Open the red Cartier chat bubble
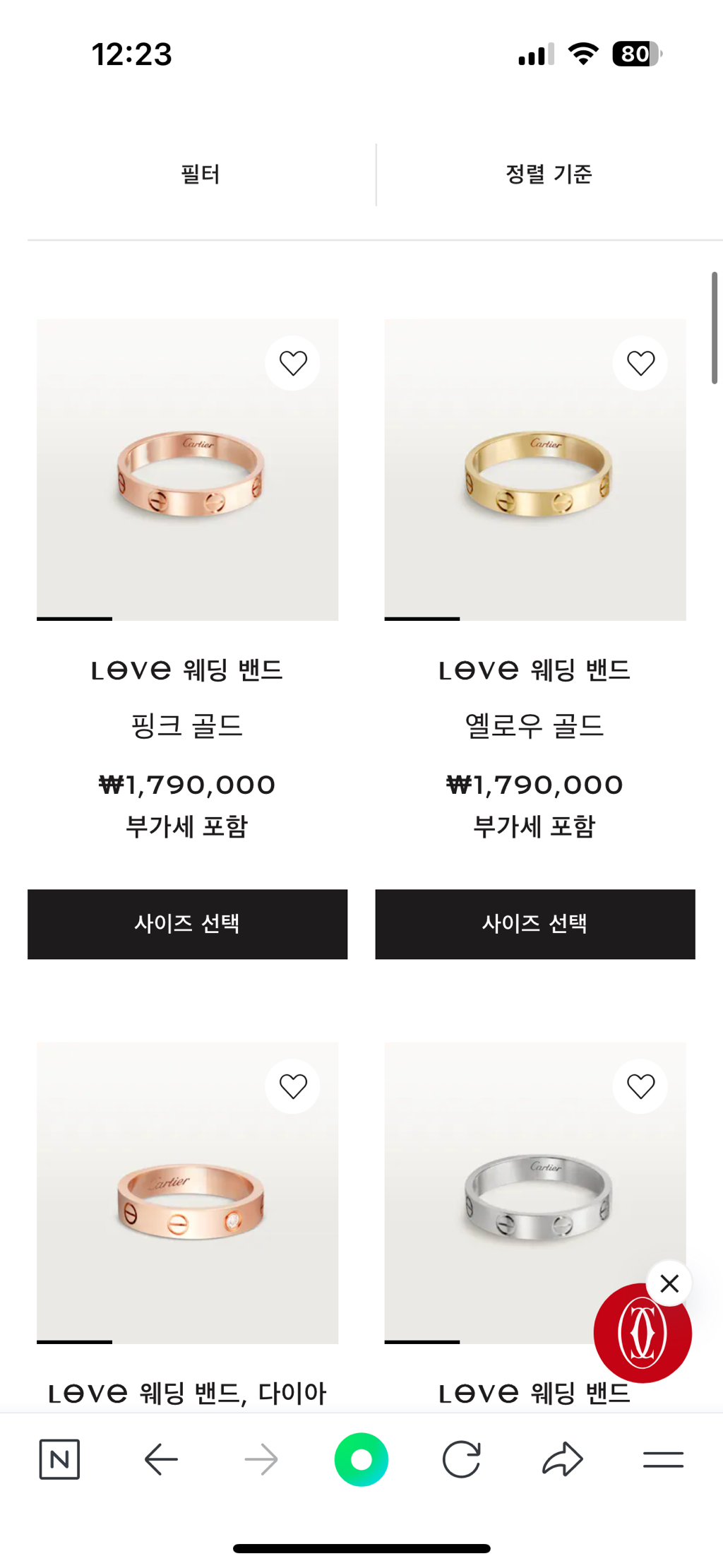 coord(643,1334)
